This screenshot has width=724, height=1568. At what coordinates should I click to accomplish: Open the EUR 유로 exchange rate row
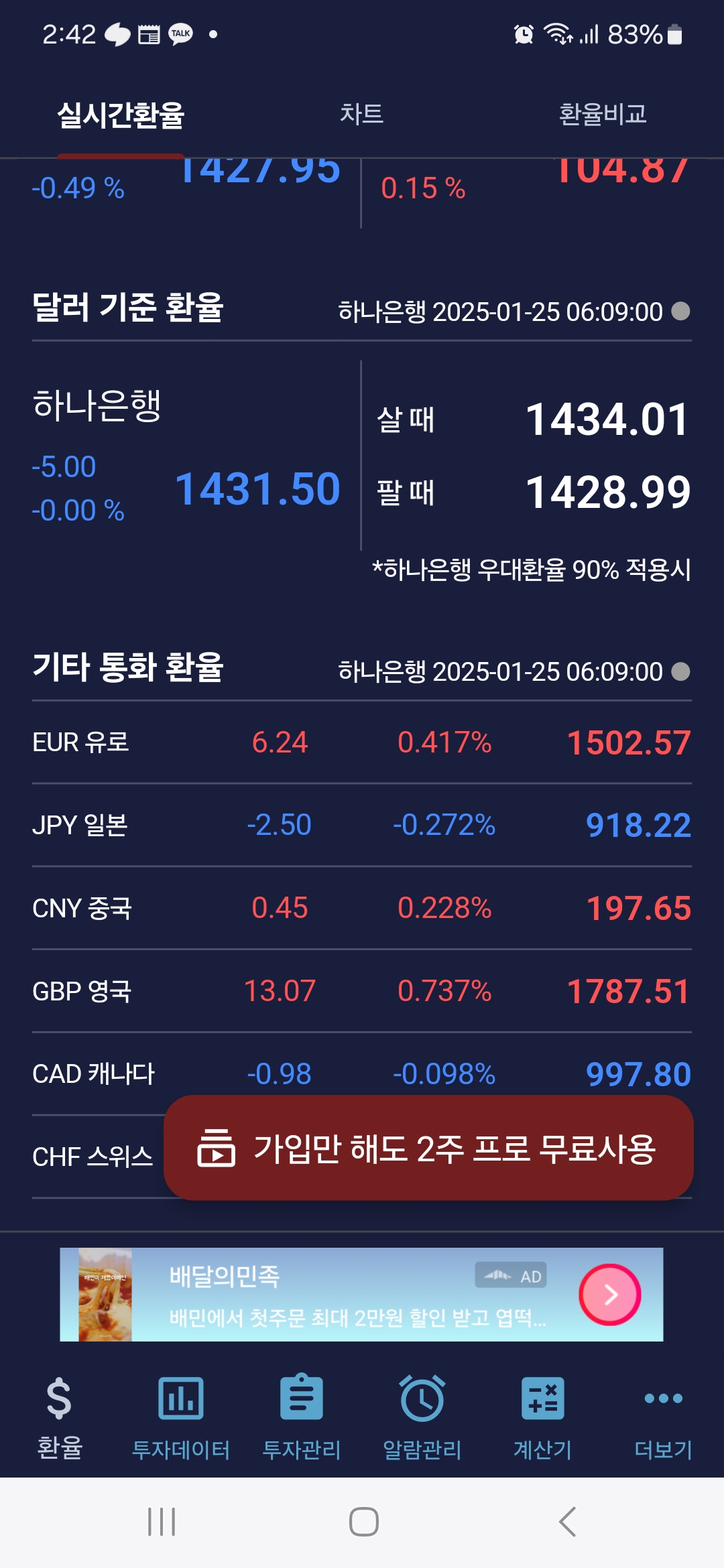pos(362,742)
